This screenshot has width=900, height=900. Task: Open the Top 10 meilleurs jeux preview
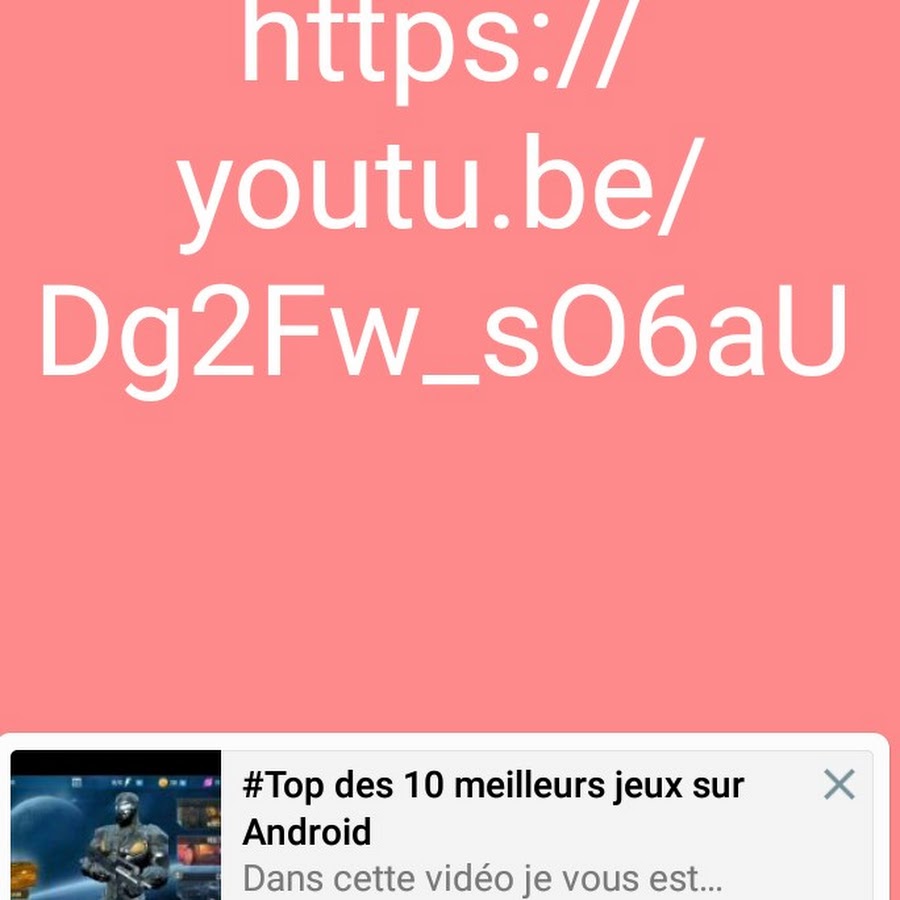[493, 808]
